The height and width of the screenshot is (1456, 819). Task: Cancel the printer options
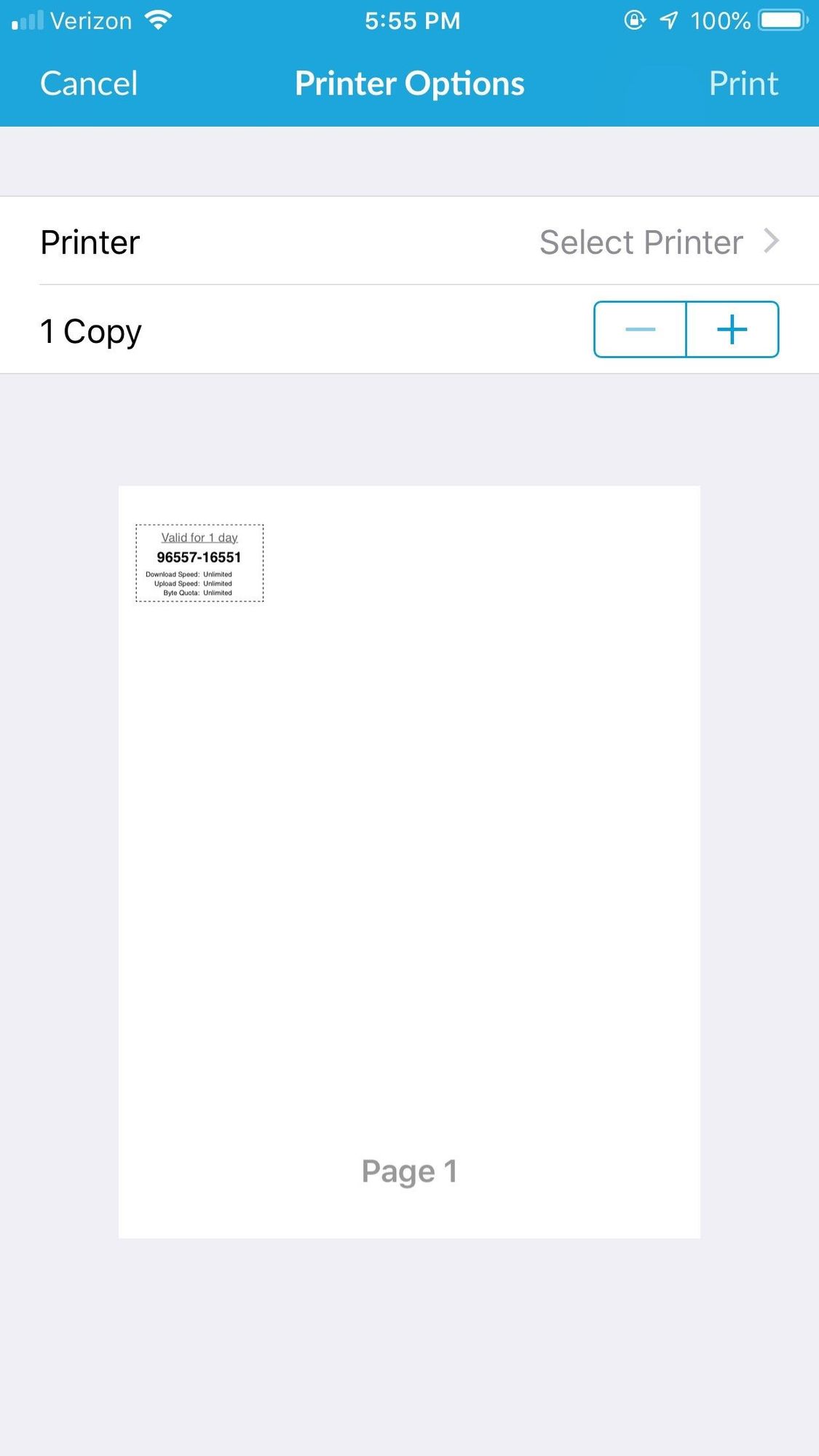point(89,84)
